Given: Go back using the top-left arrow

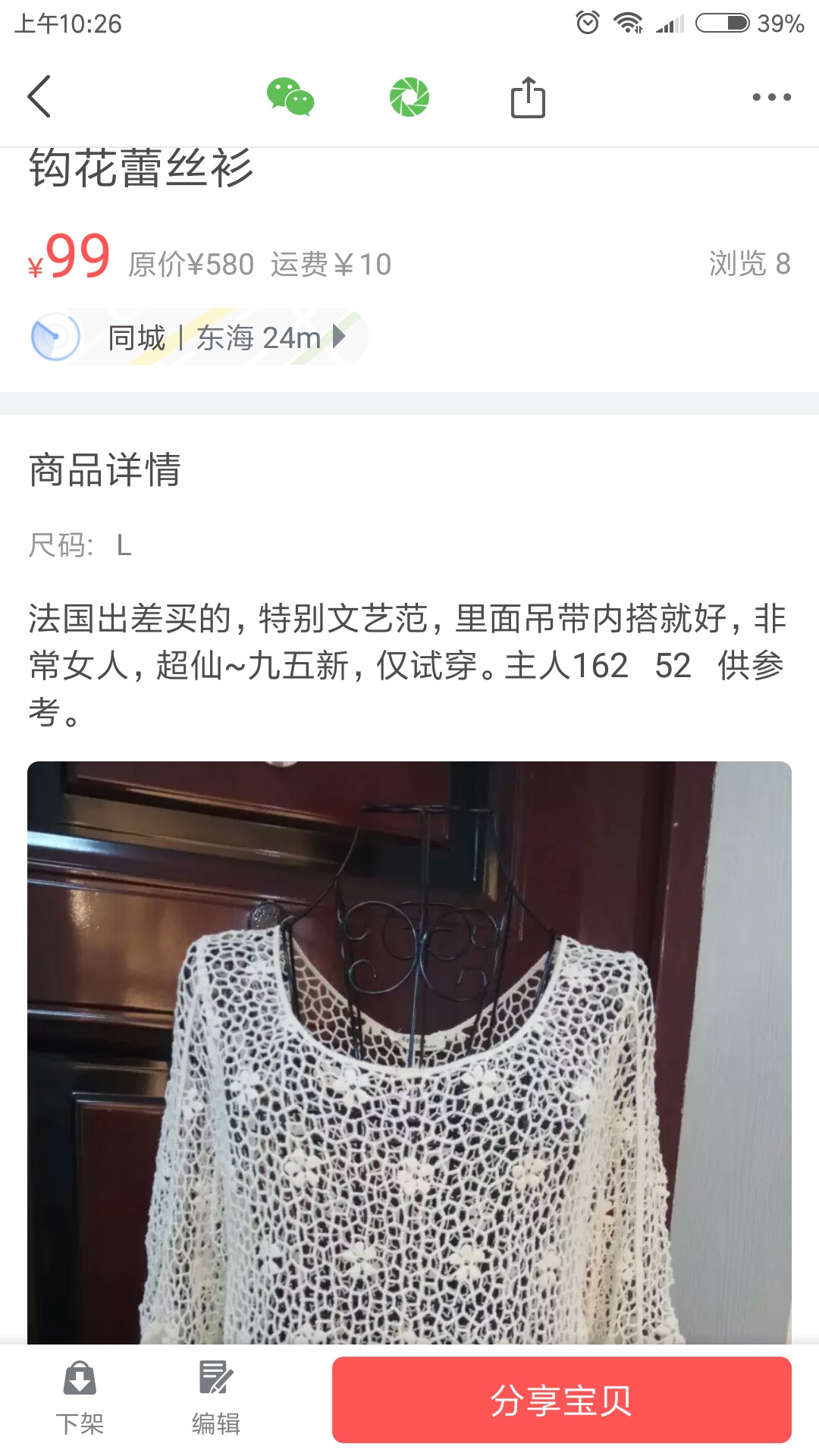Looking at the screenshot, I should tap(39, 96).
